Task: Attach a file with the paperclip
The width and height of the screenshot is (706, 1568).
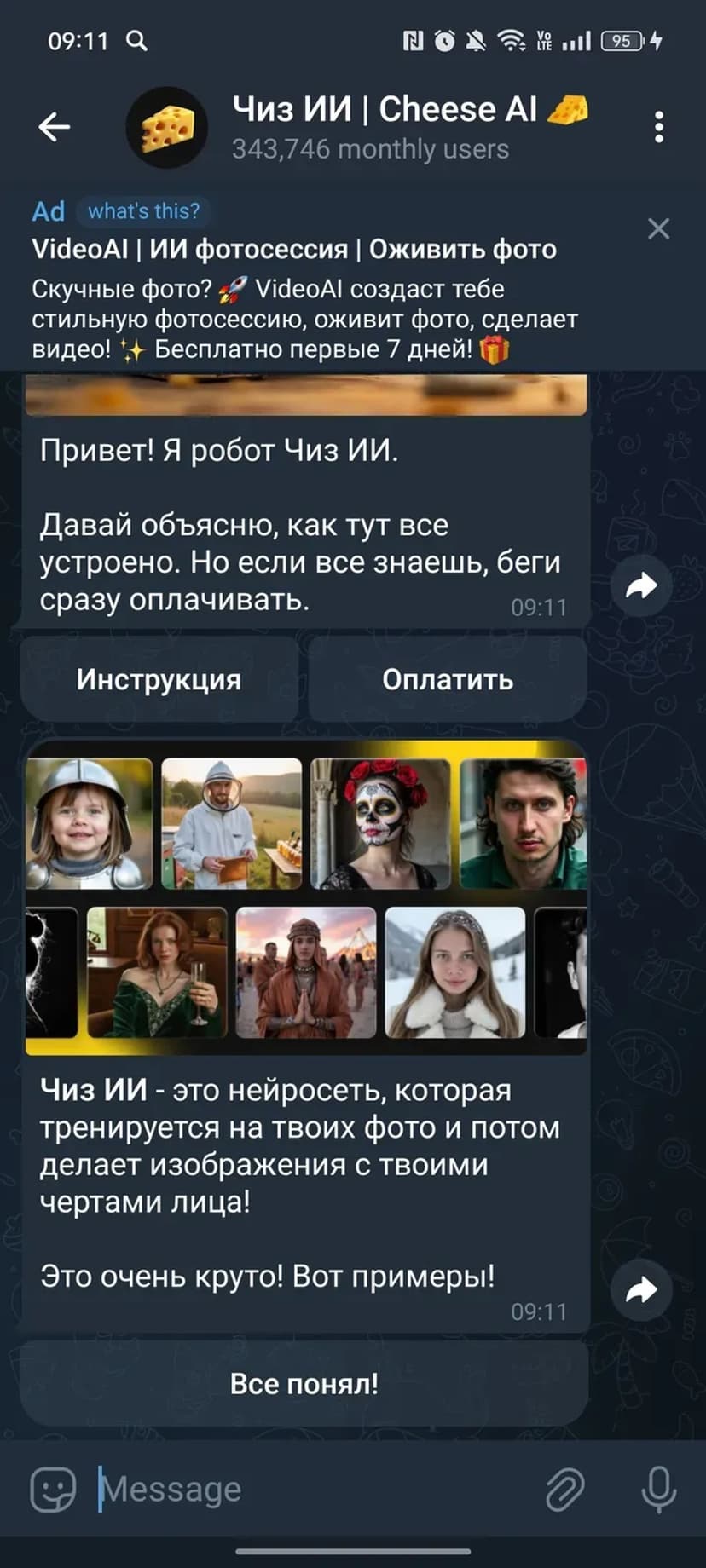Action: tap(564, 1489)
